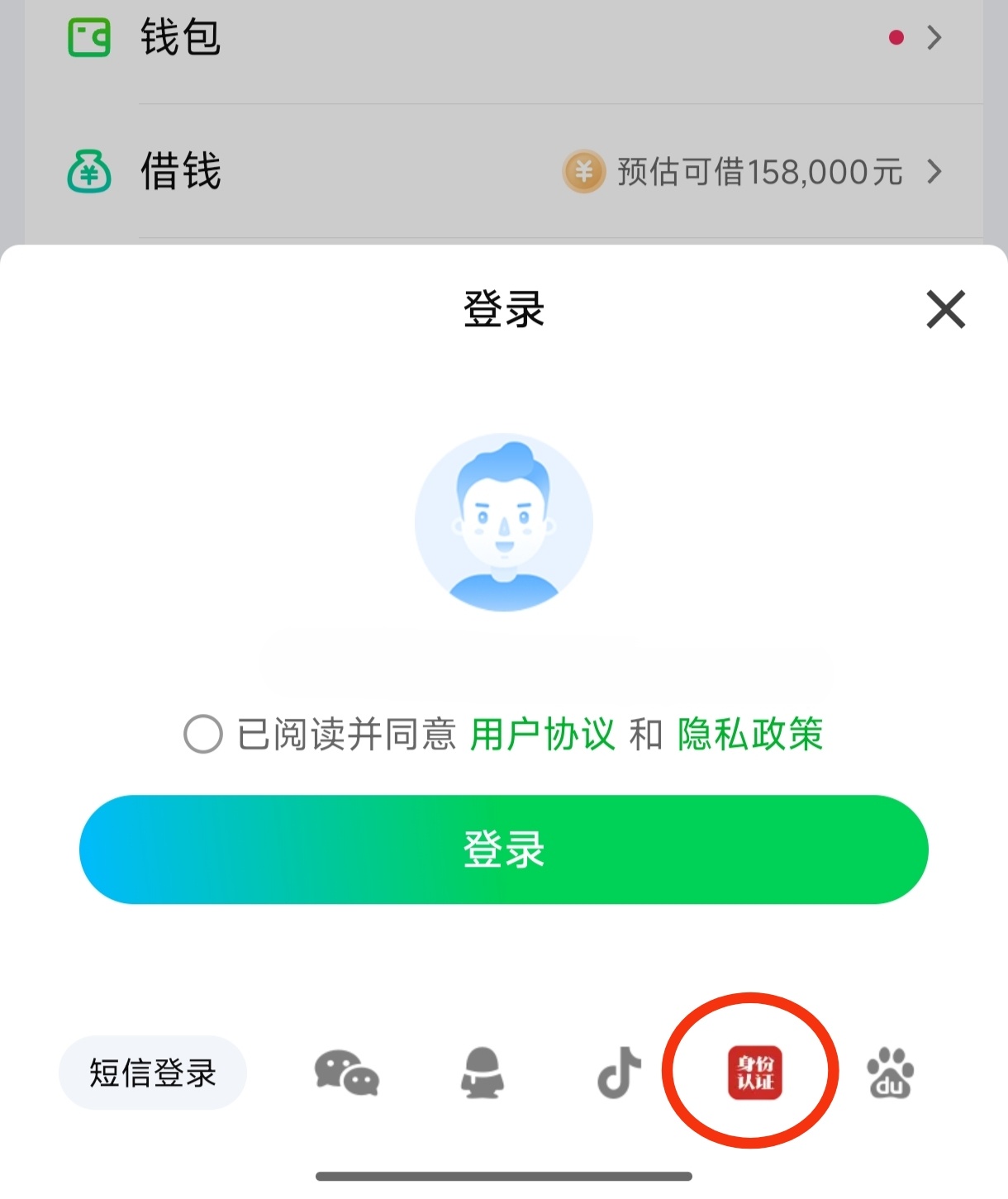Tap the green 登录 button

[504, 849]
